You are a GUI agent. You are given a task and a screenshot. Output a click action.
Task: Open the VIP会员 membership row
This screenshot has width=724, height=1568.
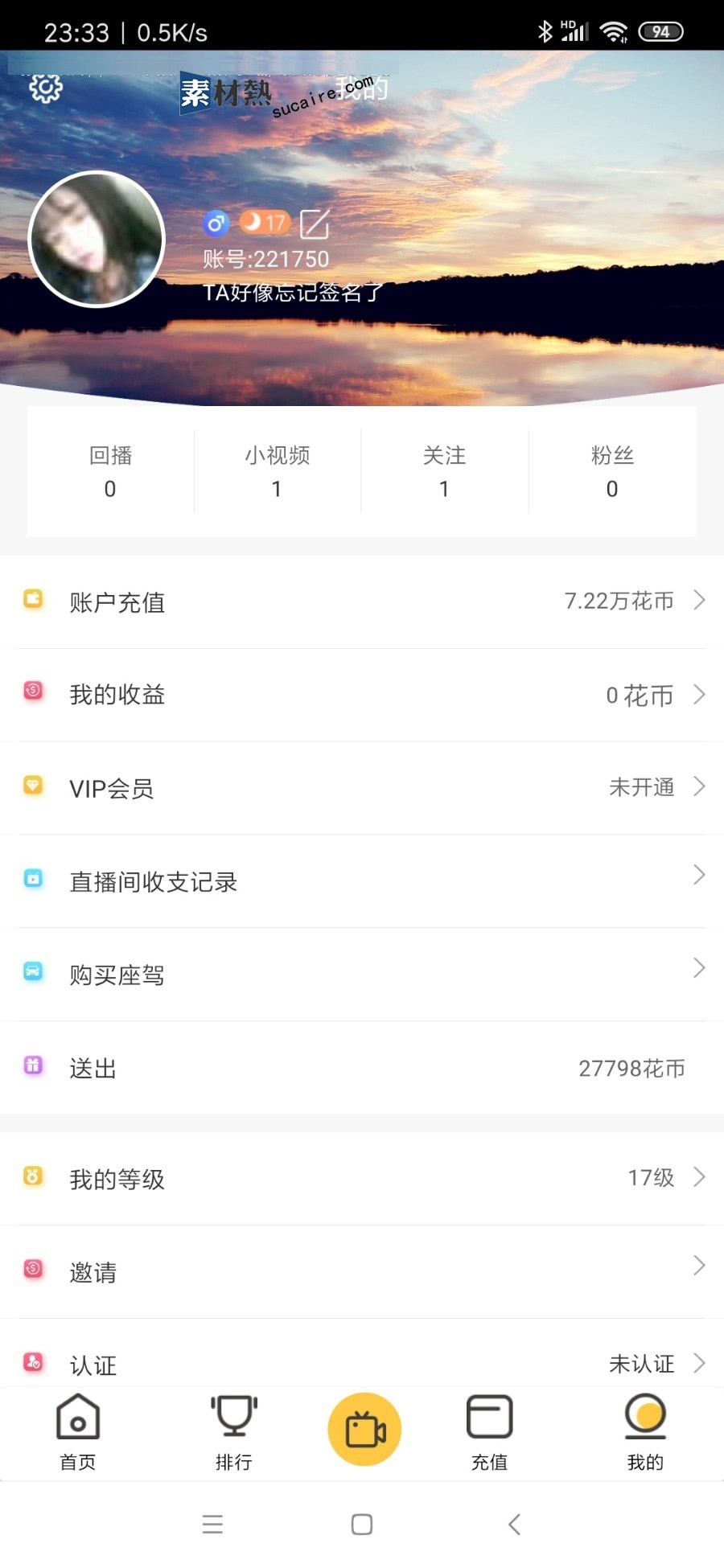click(362, 788)
